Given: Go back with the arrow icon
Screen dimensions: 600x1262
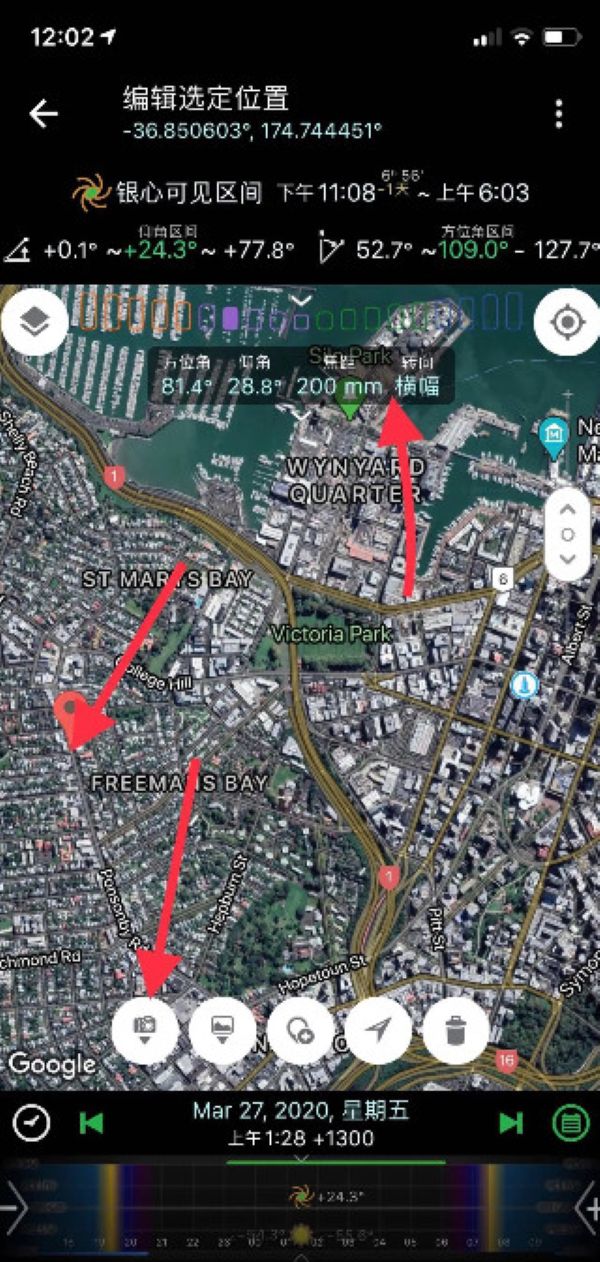Looking at the screenshot, I should point(43,114).
